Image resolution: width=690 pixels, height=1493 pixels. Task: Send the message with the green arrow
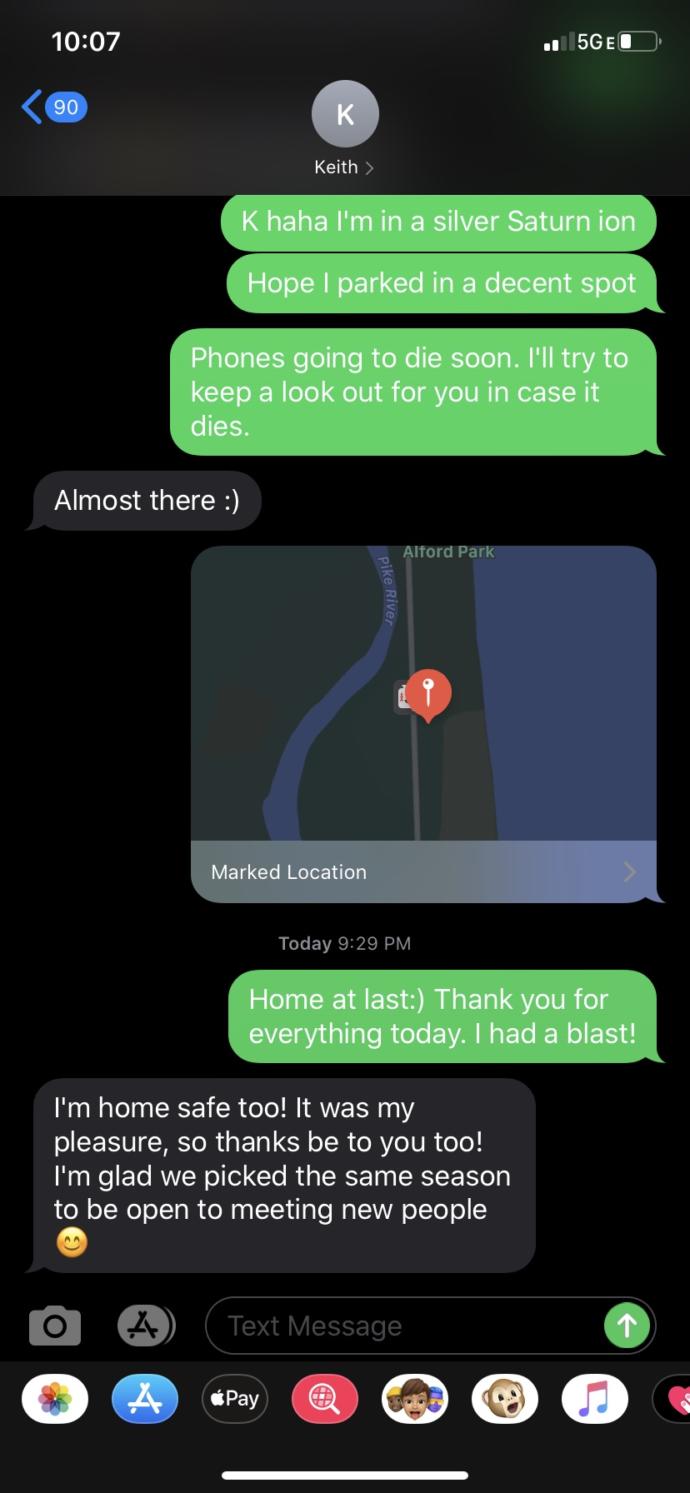627,1326
